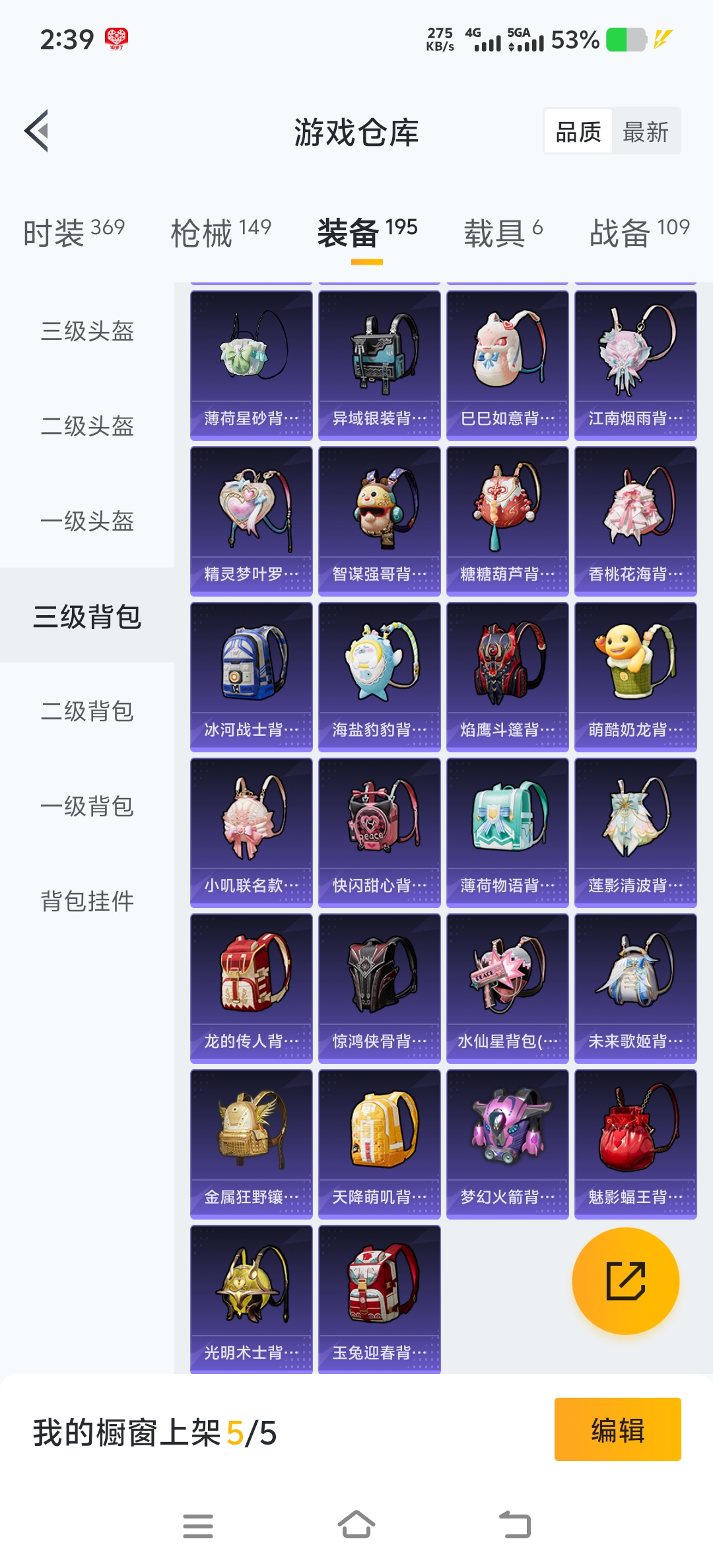This screenshot has height=1568, width=713.
Task: View the 冰河战士背包 item
Action: coord(251,676)
